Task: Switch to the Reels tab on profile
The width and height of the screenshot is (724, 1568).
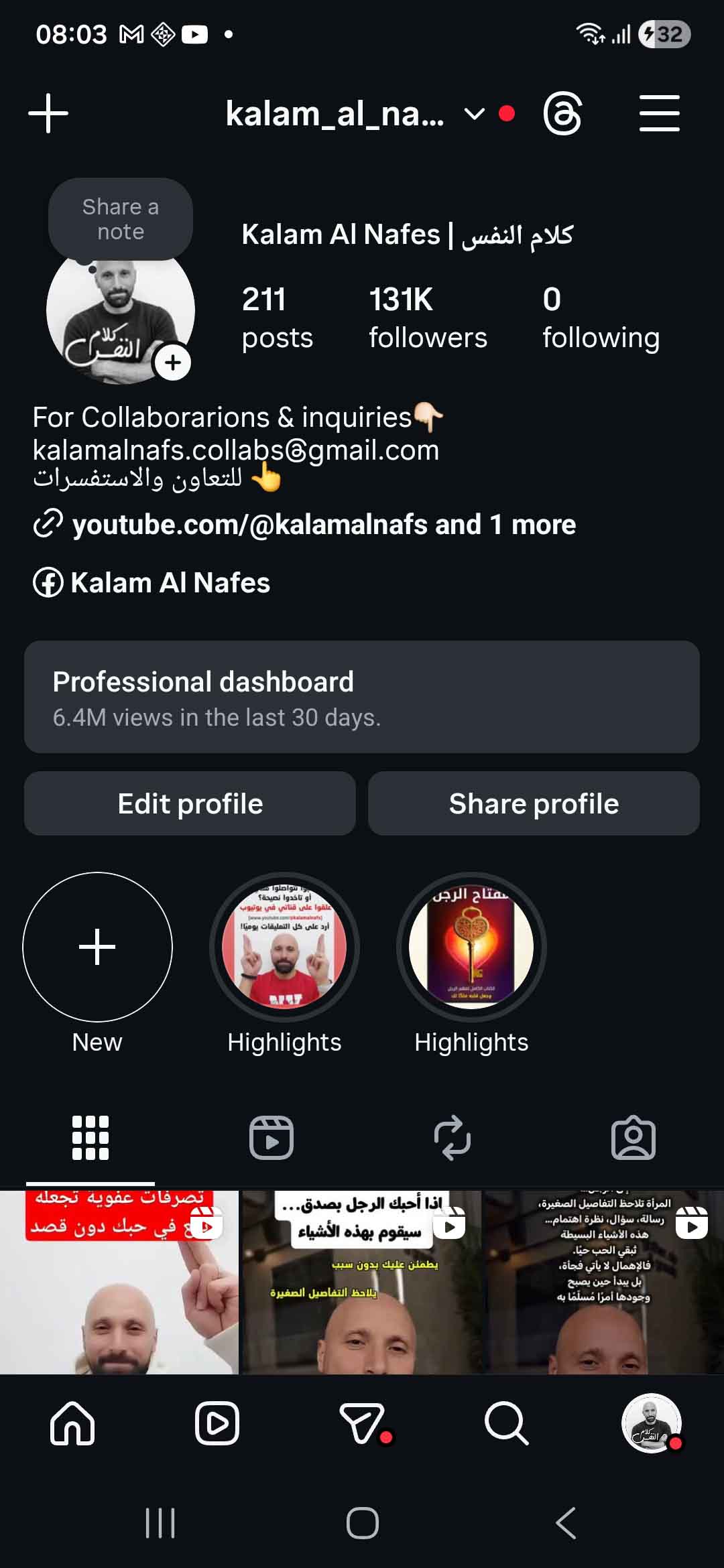Action: coord(271,1138)
